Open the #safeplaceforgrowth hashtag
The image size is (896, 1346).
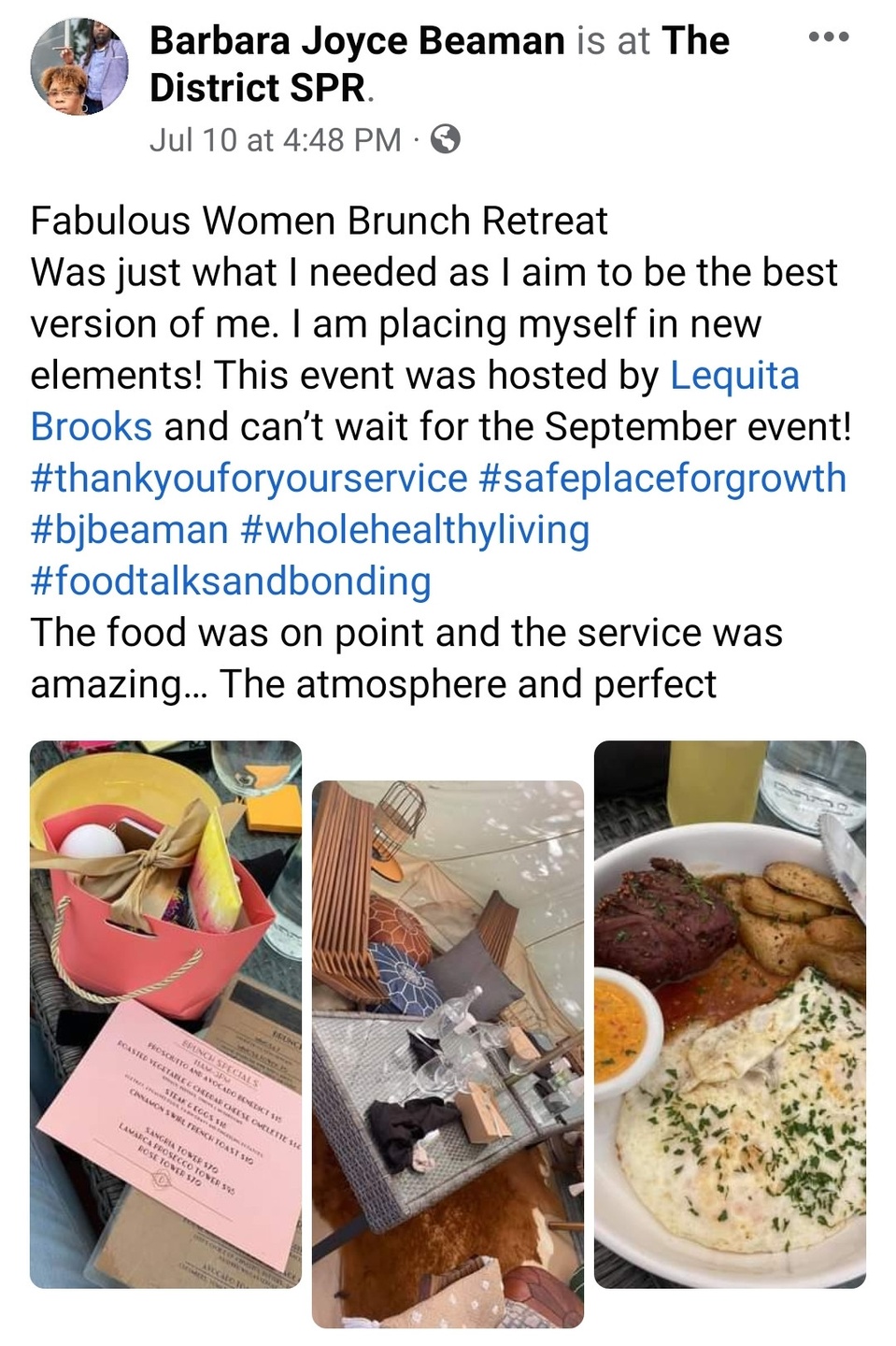661,479
